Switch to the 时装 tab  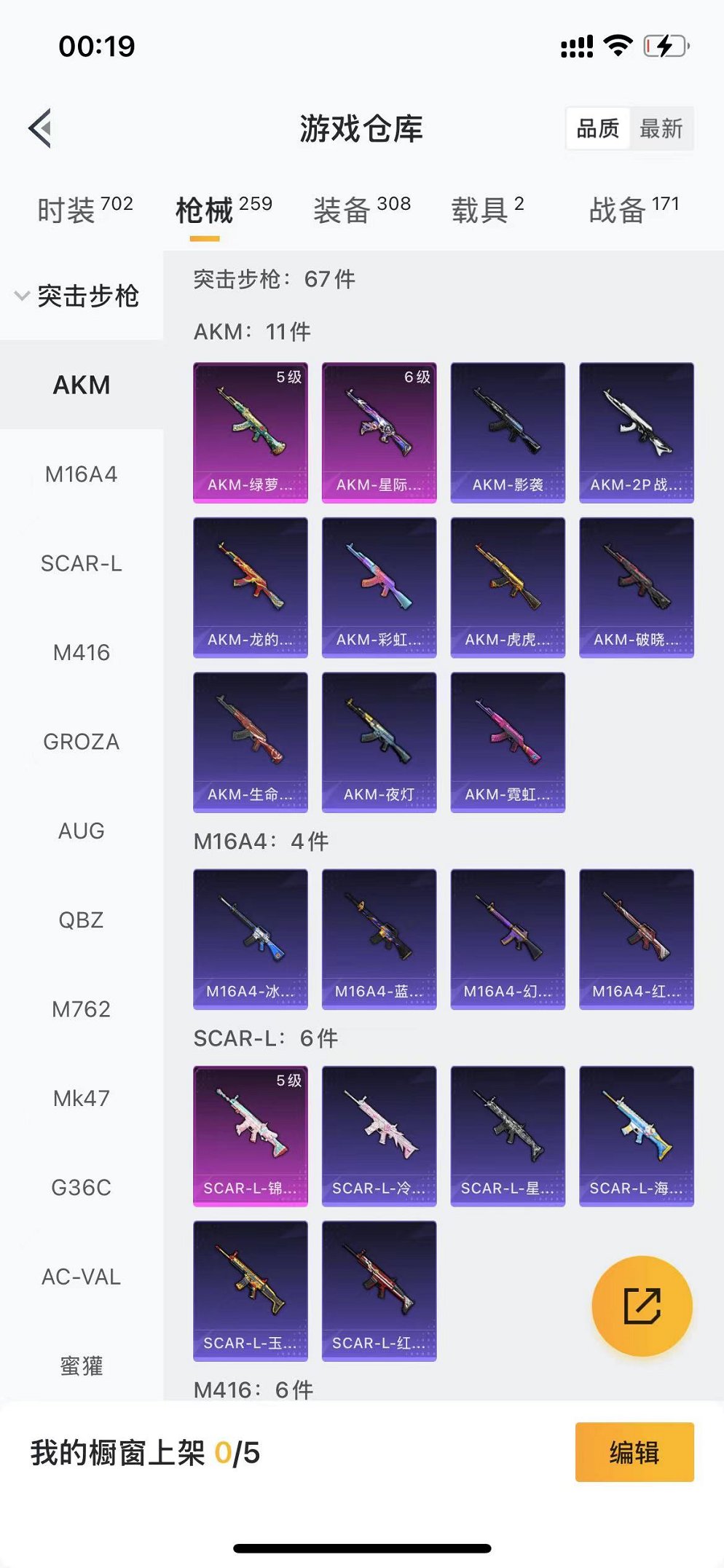tap(84, 210)
